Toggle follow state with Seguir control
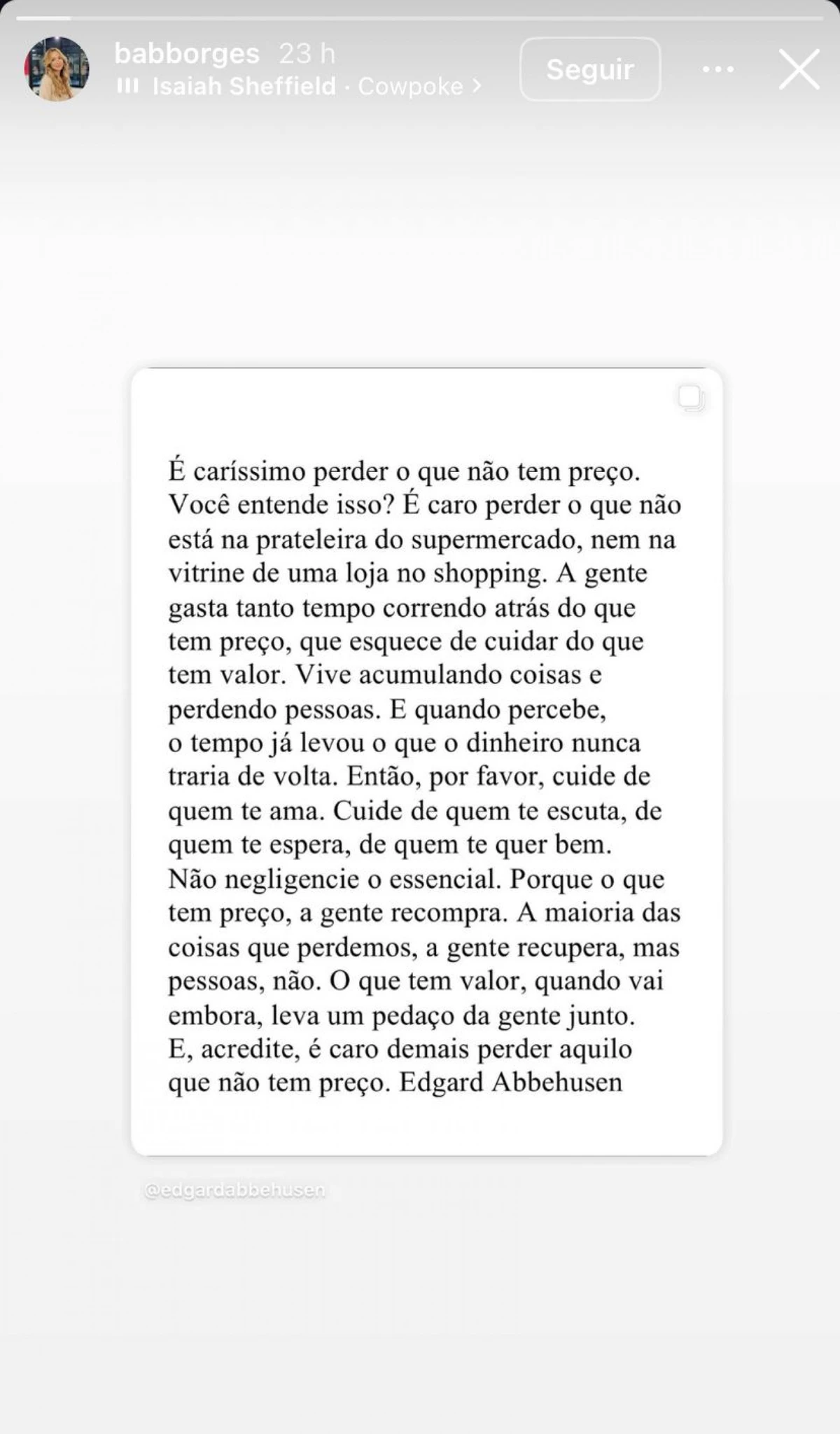 coord(590,69)
